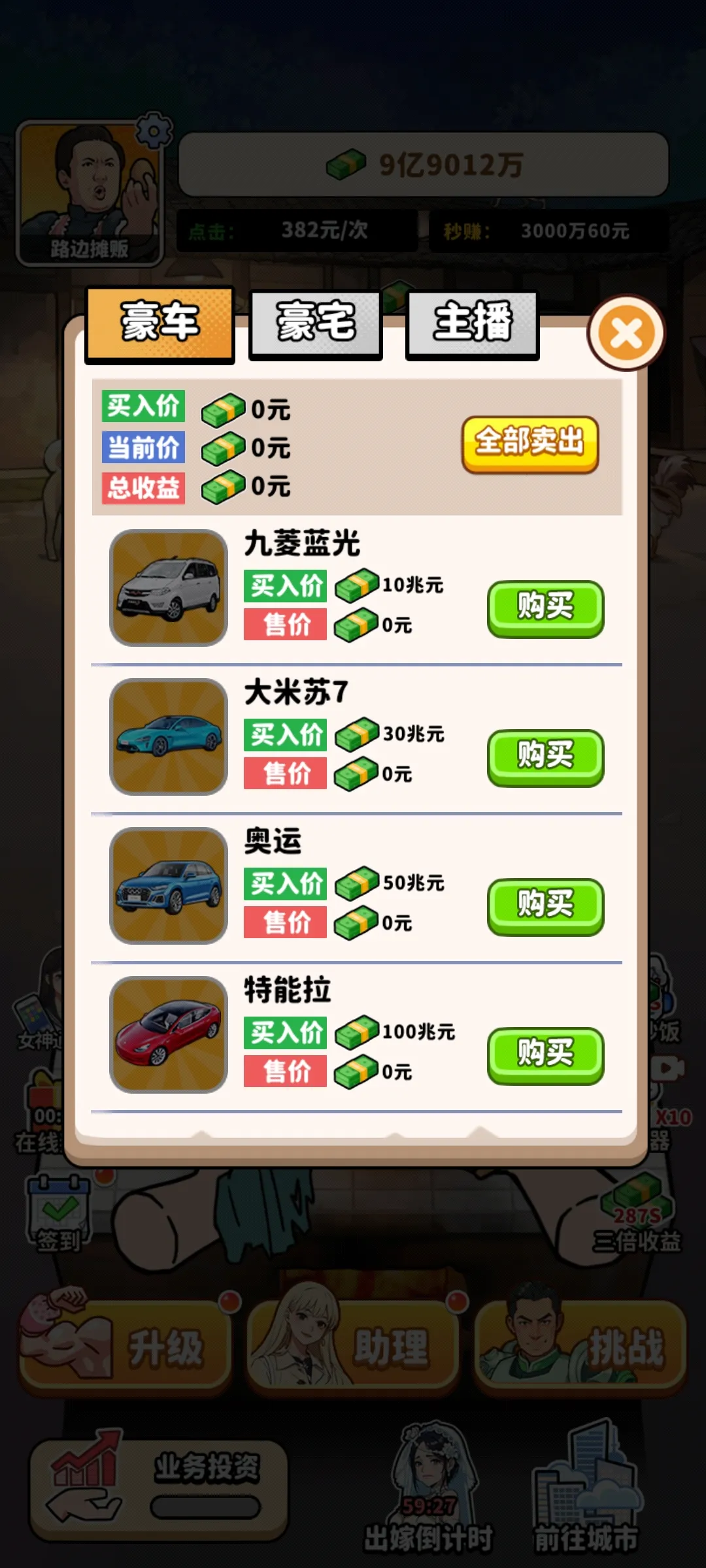Screen dimensions: 706x1568
Task: Close the luxury car dialog
Action: point(626,333)
